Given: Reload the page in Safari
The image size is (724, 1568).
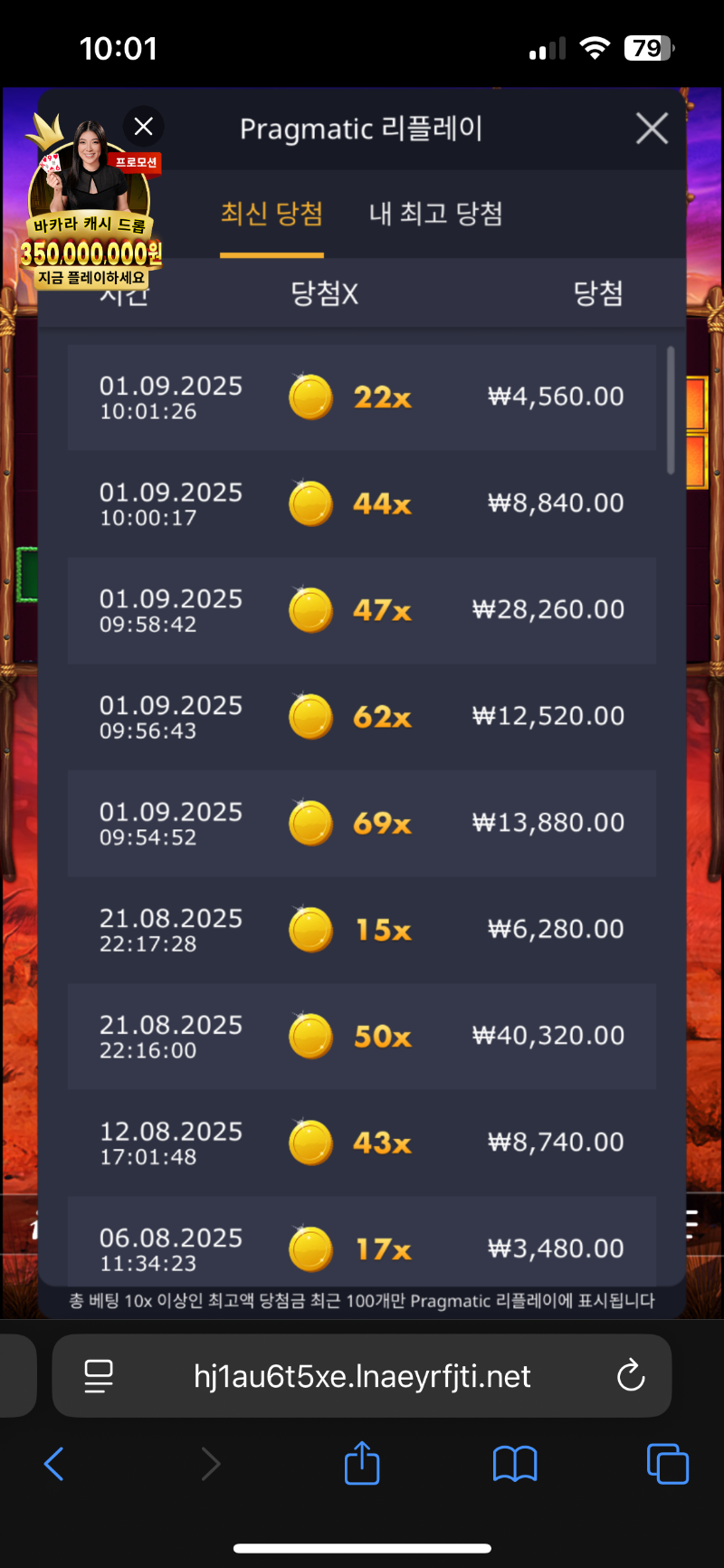Looking at the screenshot, I should coord(630,1376).
